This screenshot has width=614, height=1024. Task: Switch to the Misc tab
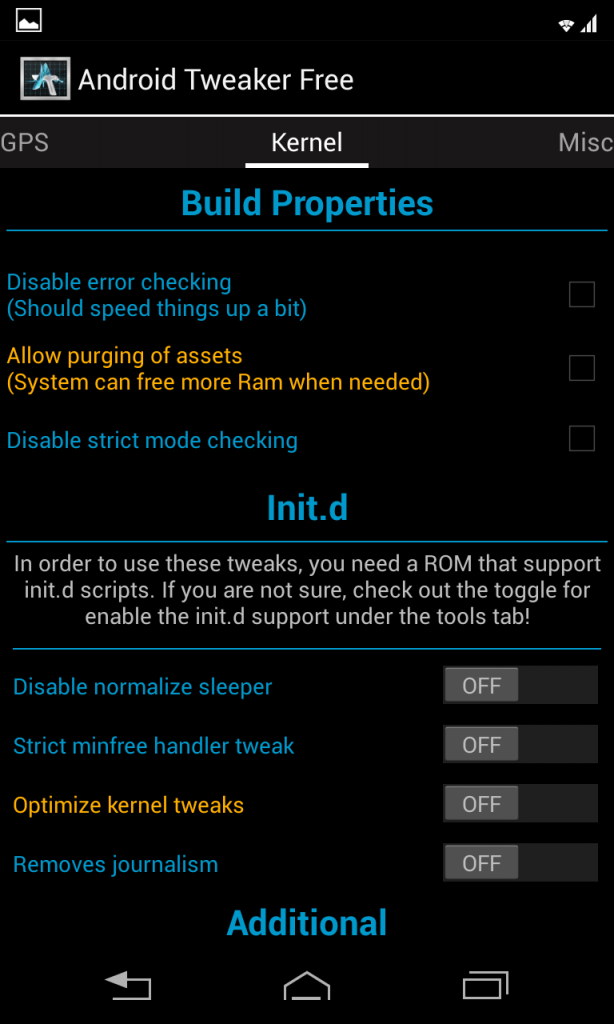click(585, 143)
